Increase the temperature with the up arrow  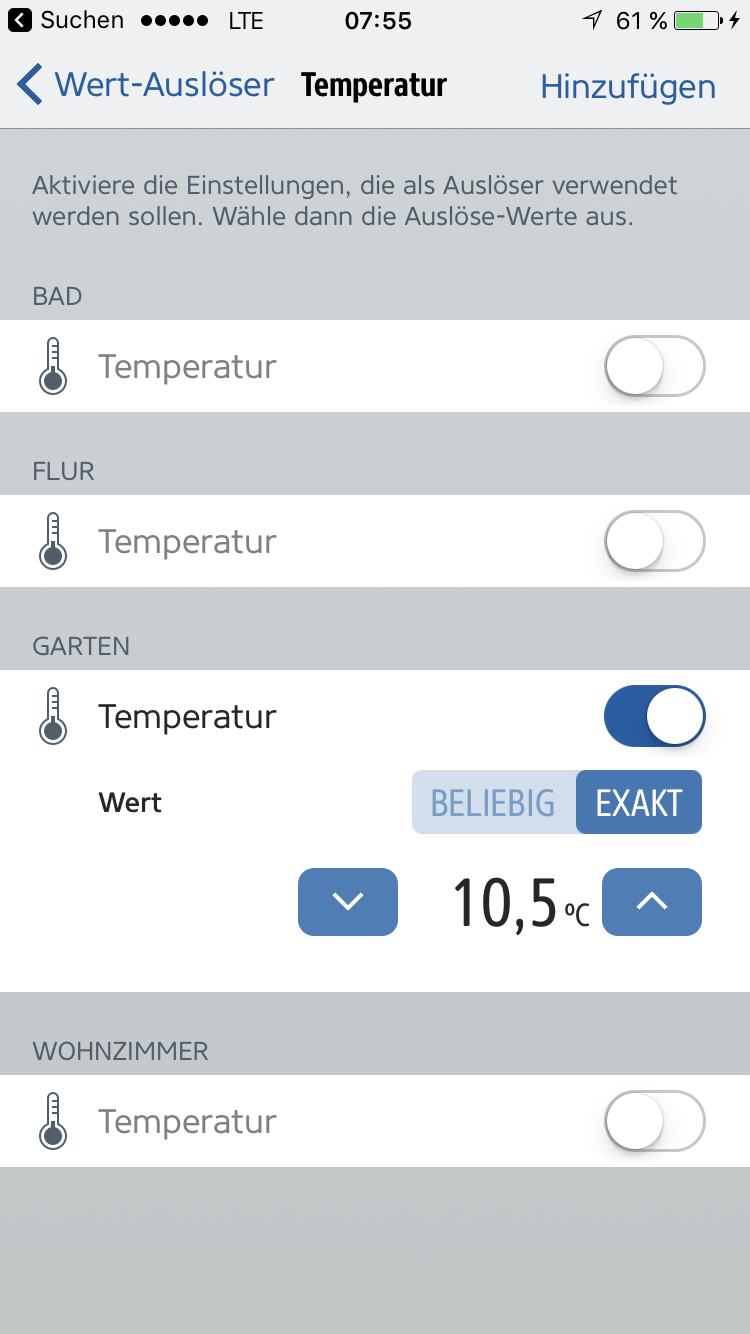click(x=651, y=902)
